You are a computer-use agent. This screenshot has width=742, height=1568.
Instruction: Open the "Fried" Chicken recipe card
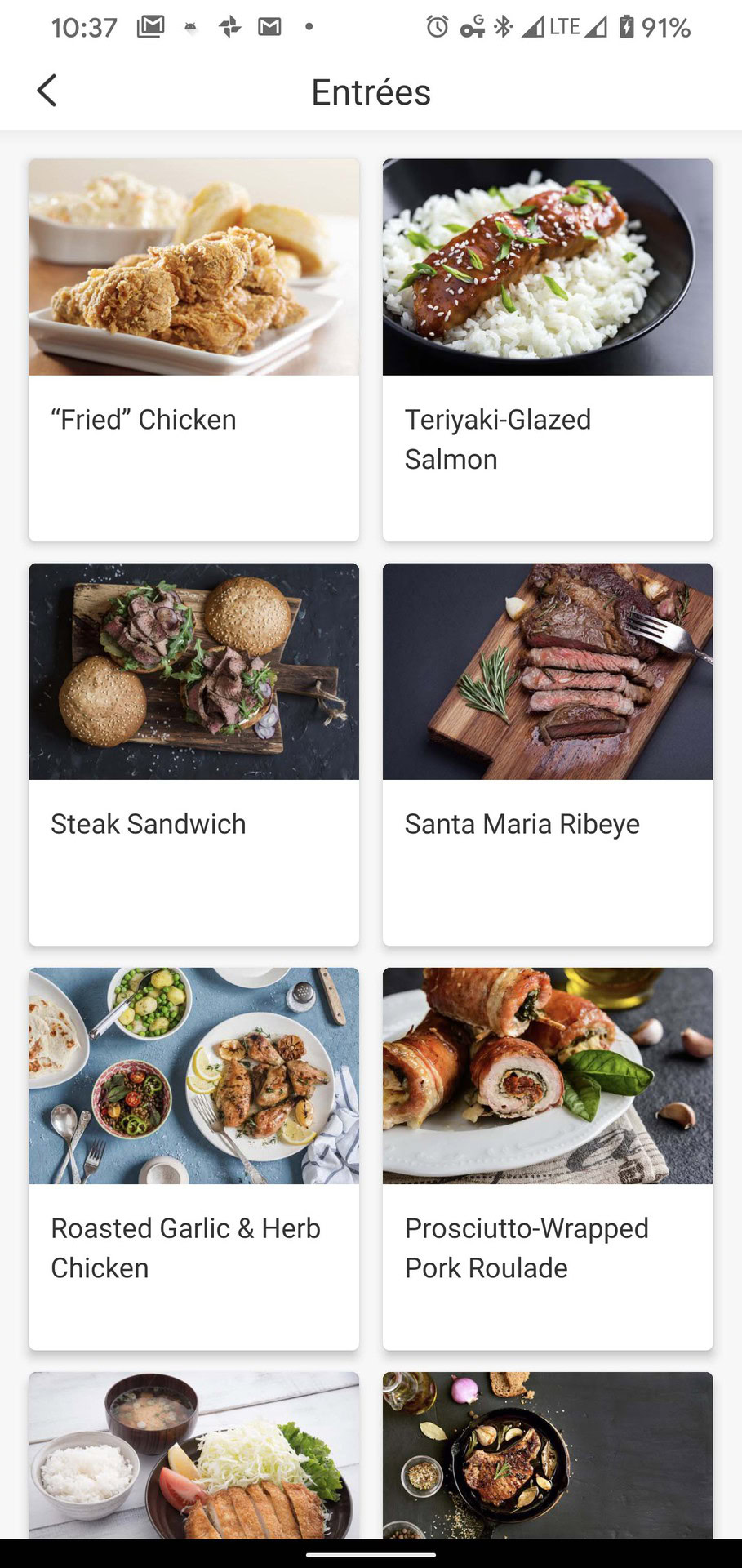click(193, 350)
